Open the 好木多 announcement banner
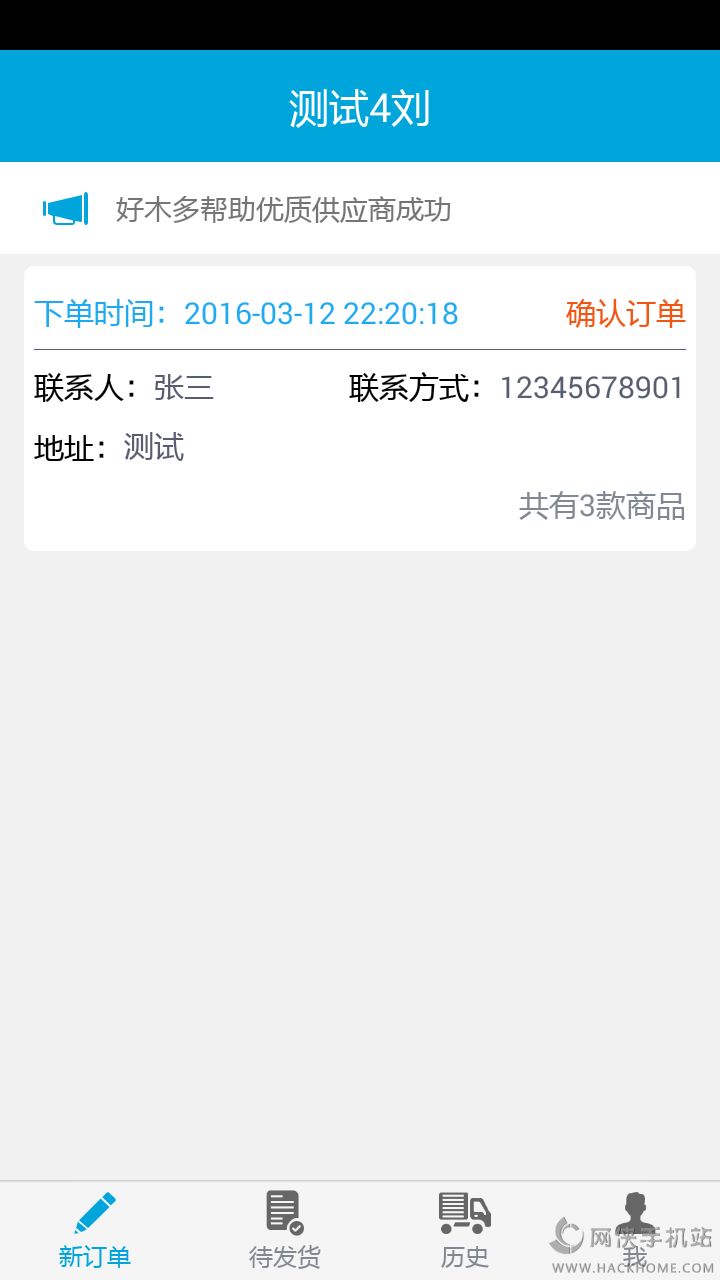Screen dimensions: 720x1280 [x=283, y=210]
